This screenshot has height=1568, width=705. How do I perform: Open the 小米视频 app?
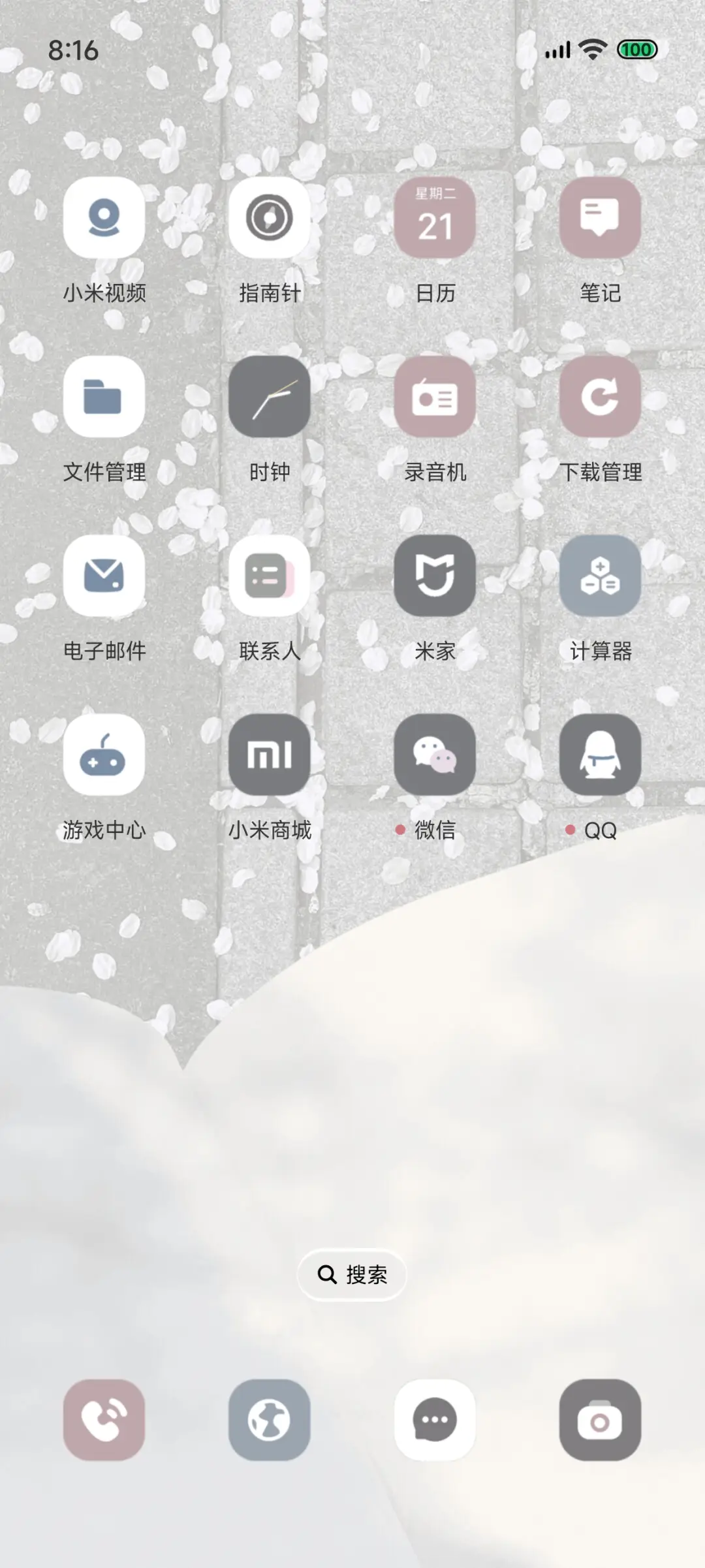click(104, 219)
